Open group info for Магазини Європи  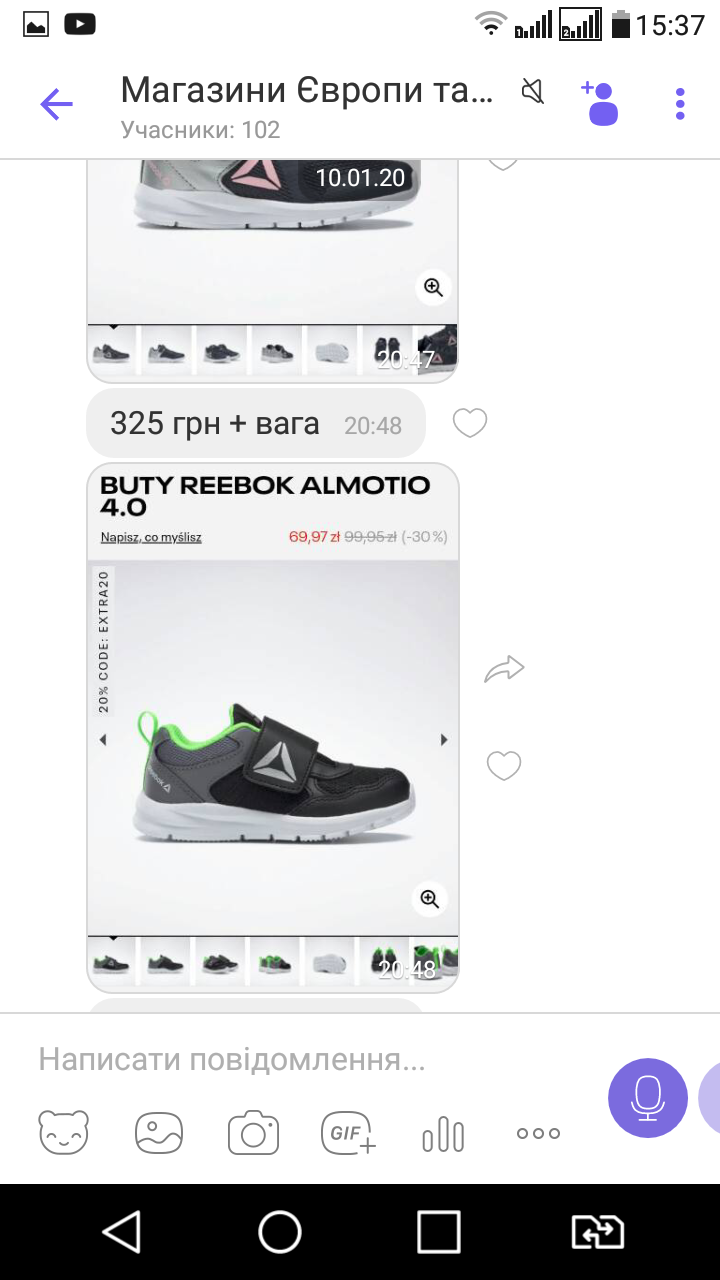click(306, 104)
